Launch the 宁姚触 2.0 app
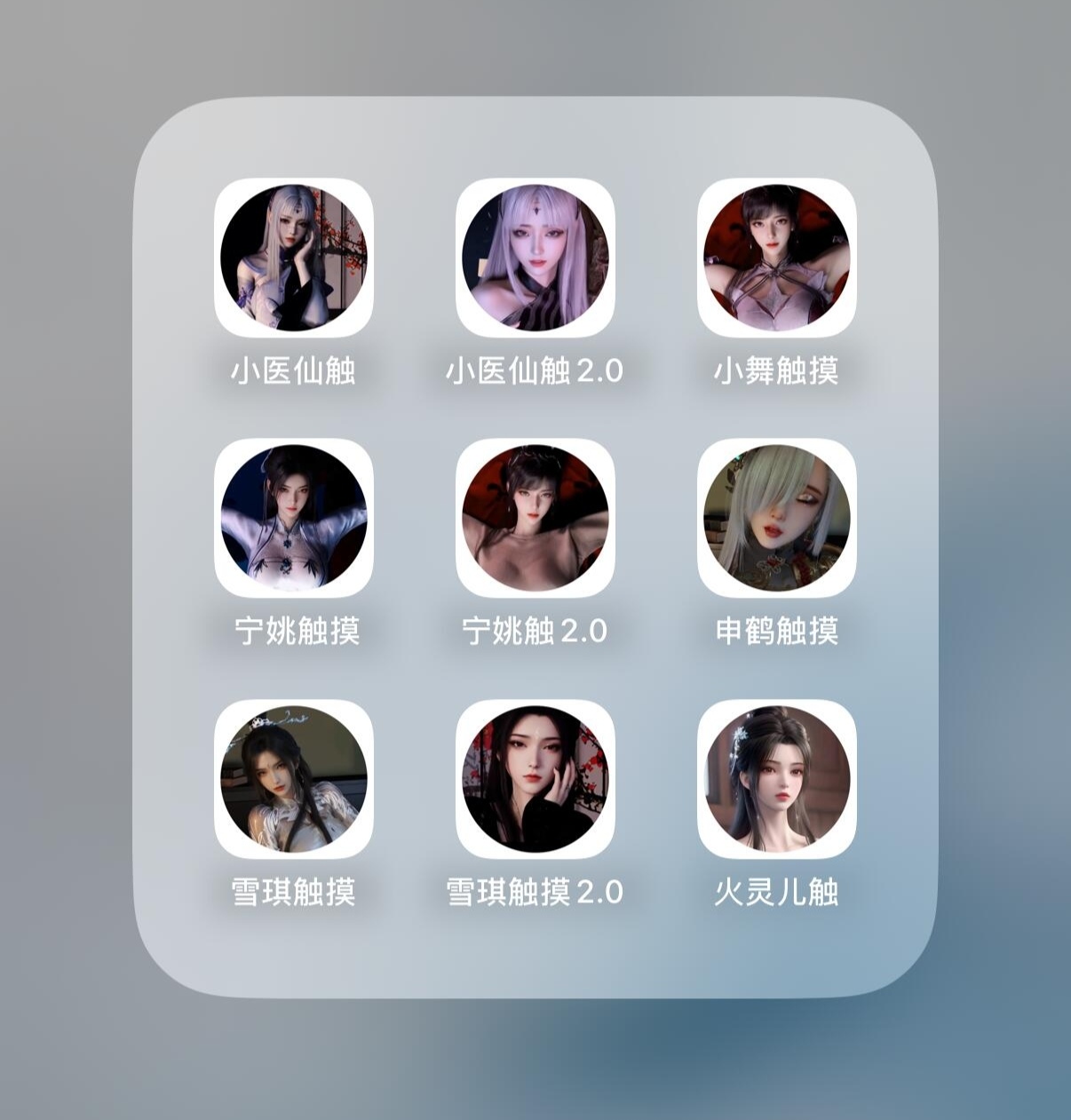 click(535, 518)
